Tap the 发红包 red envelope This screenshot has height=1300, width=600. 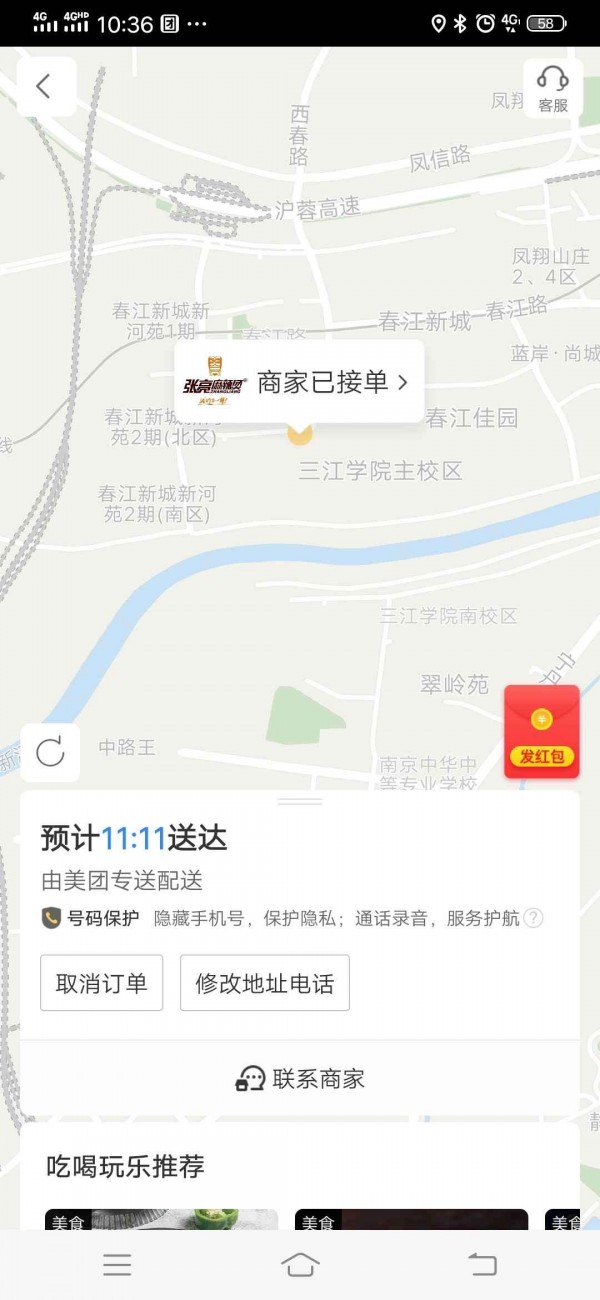[542, 732]
